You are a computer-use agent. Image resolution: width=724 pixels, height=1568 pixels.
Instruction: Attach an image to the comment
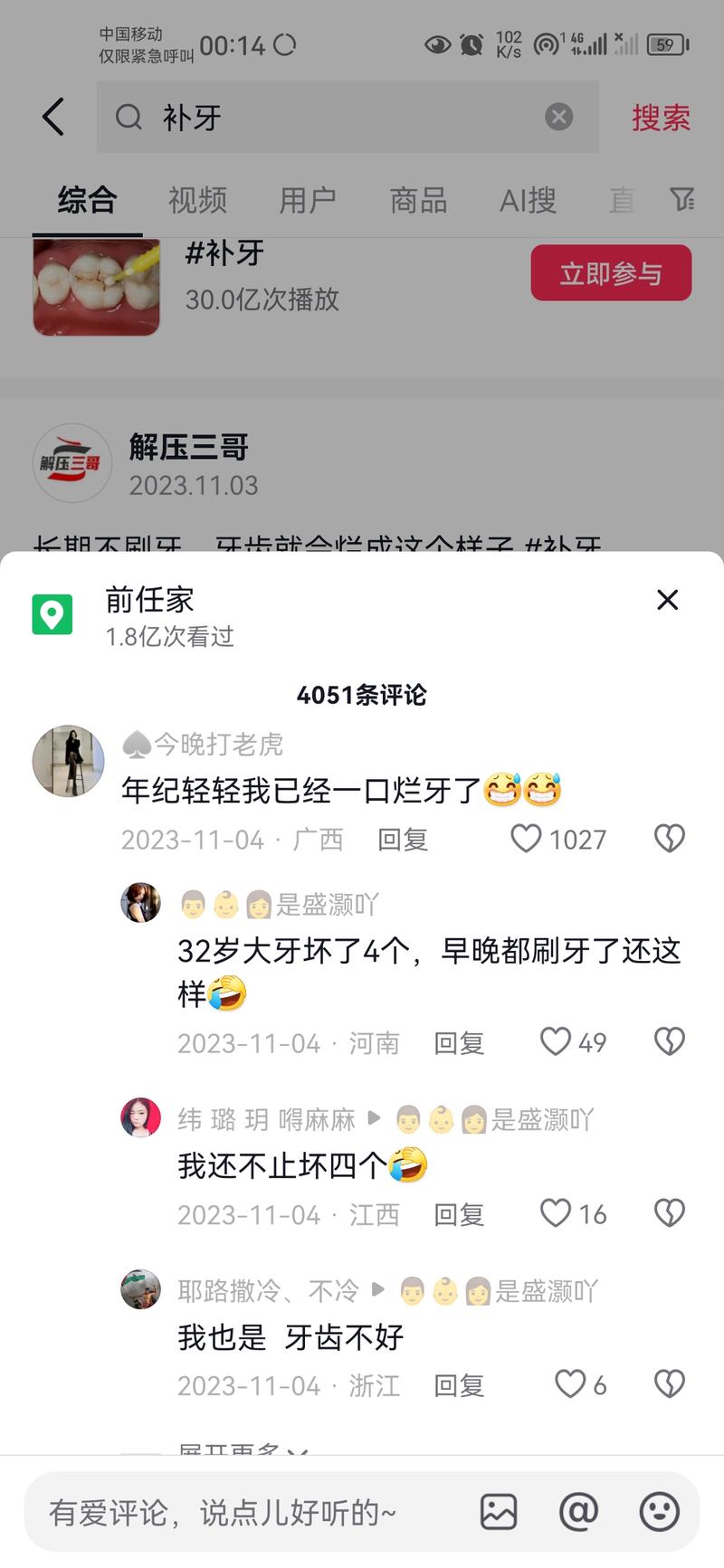point(499,1512)
